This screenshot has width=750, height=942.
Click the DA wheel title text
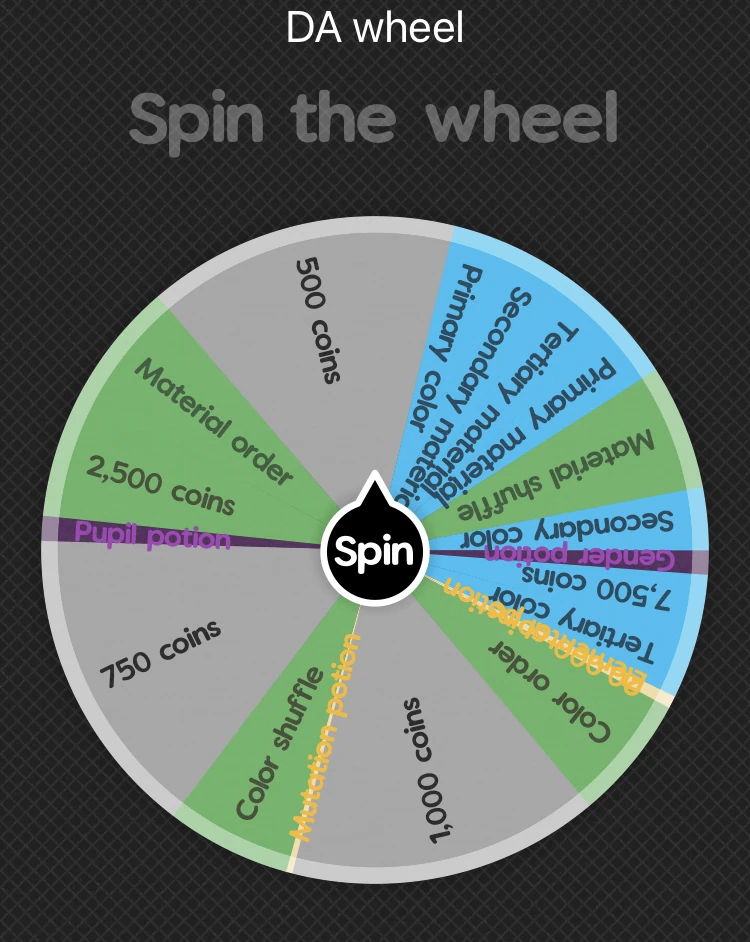click(375, 28)
